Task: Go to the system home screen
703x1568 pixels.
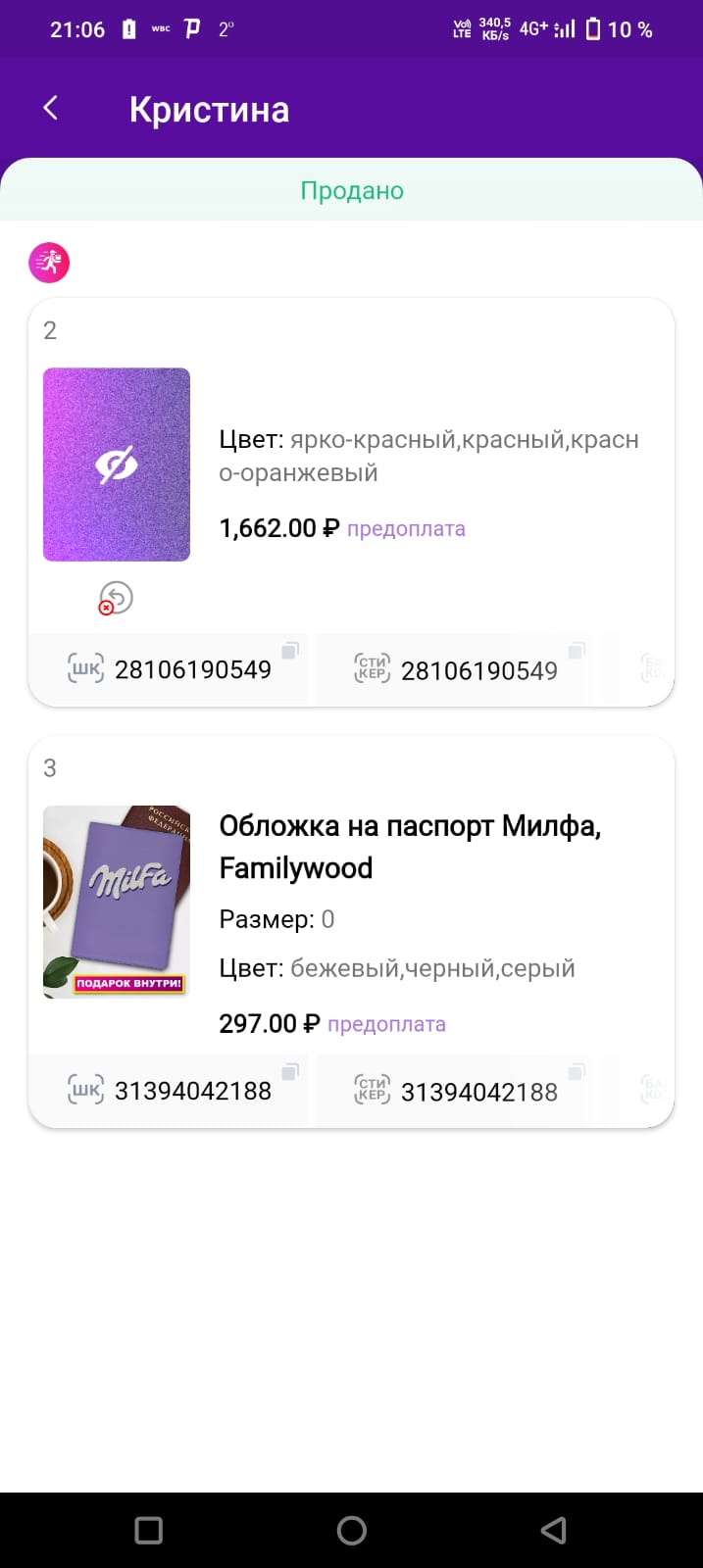Action: [351, 1530]
